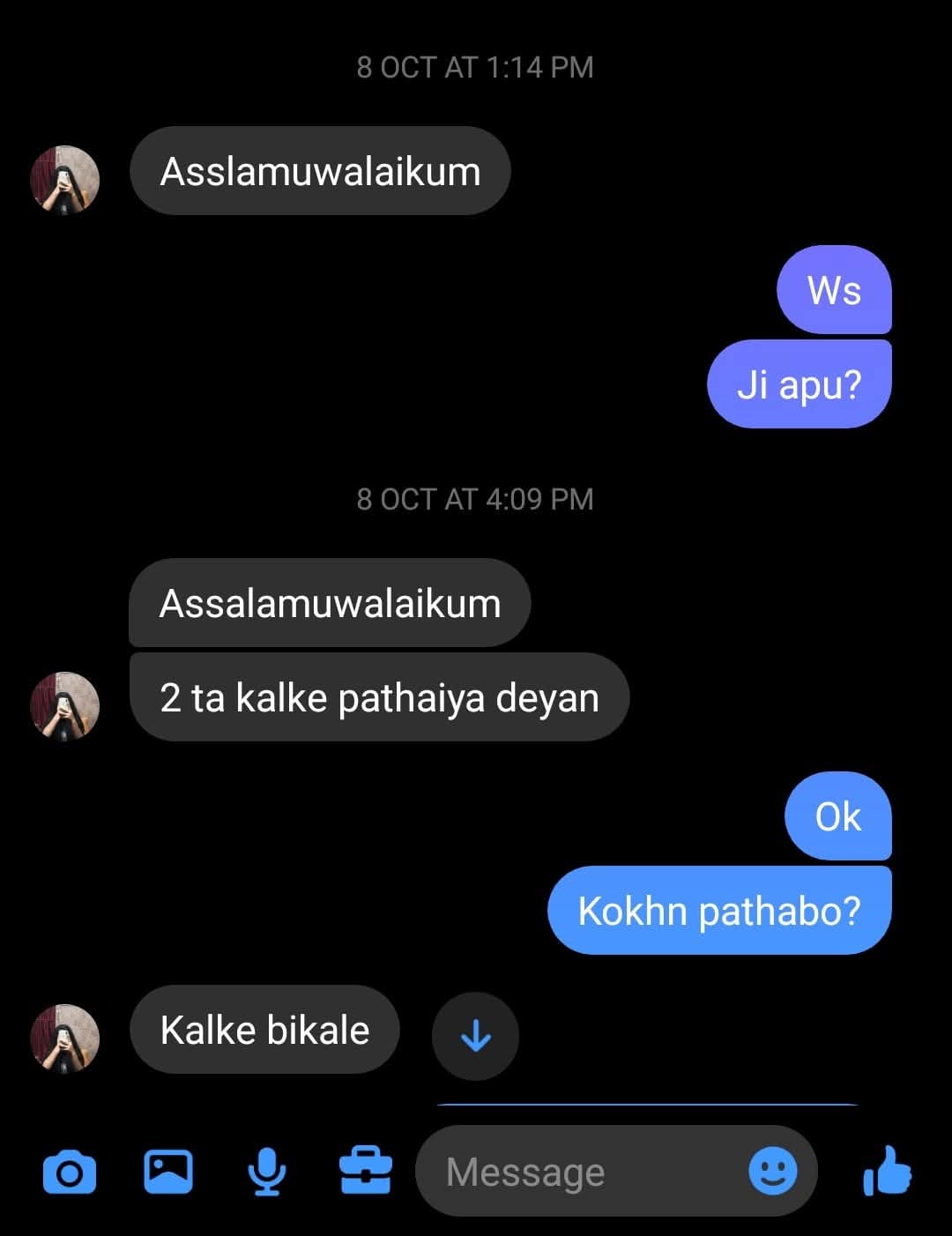Open the emoji picker in the message box

tap(772, 1172)
